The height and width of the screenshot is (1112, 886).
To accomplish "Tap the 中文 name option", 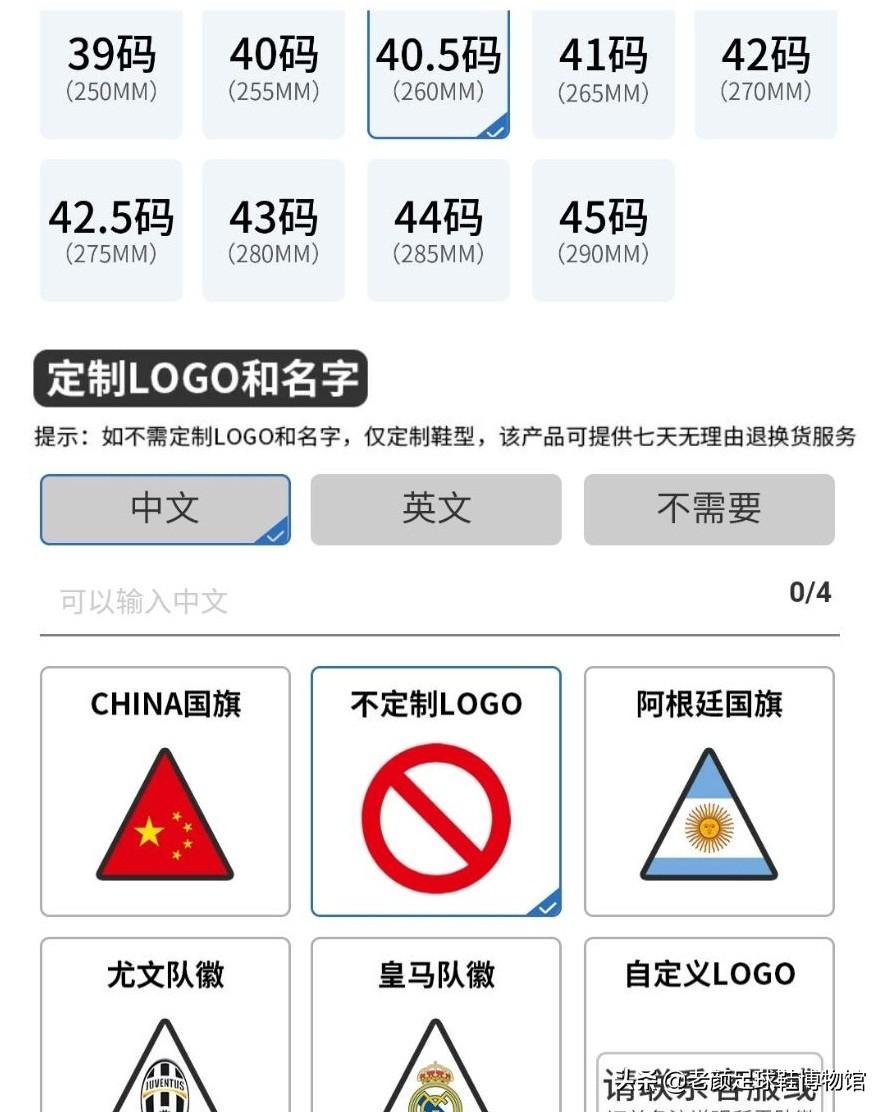I will coord(165,510).
